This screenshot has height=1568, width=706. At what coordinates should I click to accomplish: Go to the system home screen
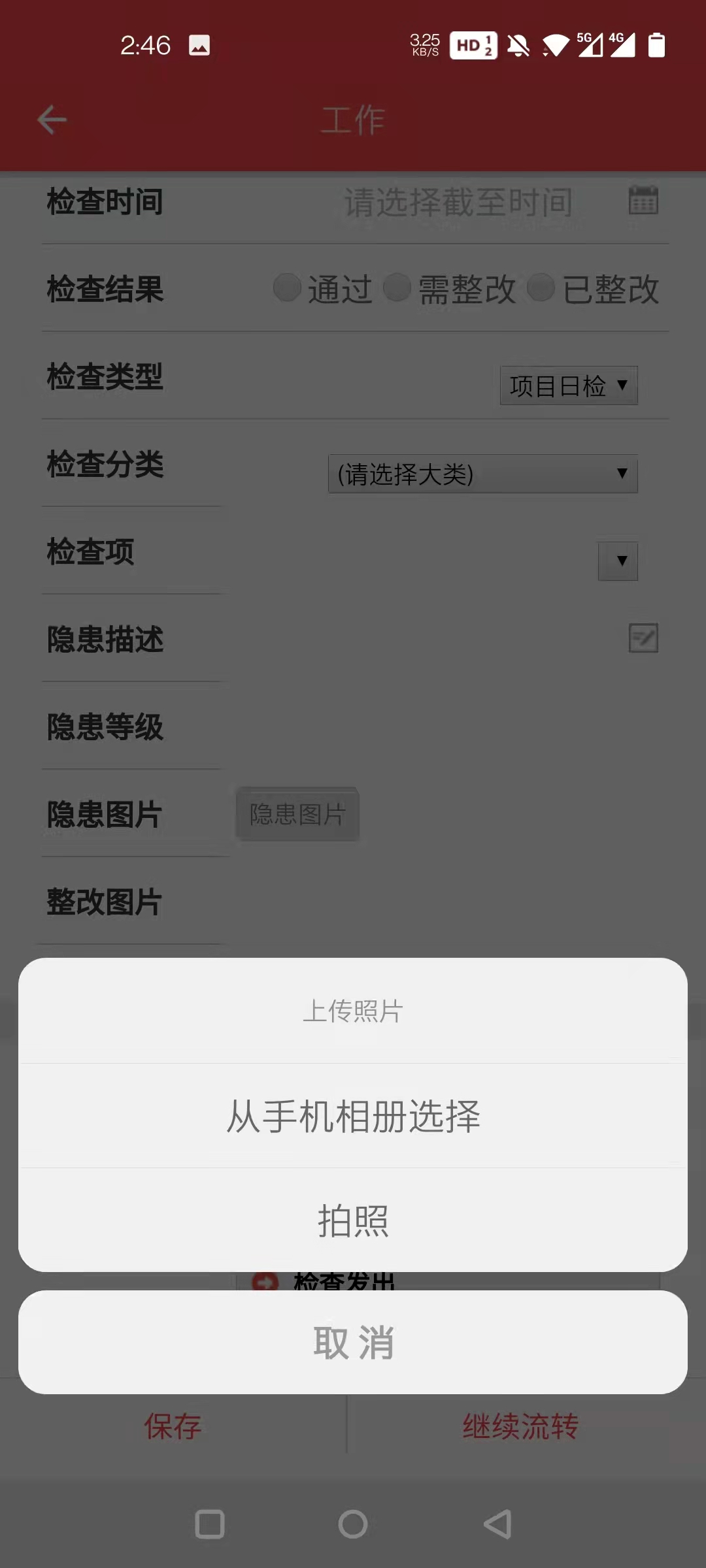(353, 1525)
